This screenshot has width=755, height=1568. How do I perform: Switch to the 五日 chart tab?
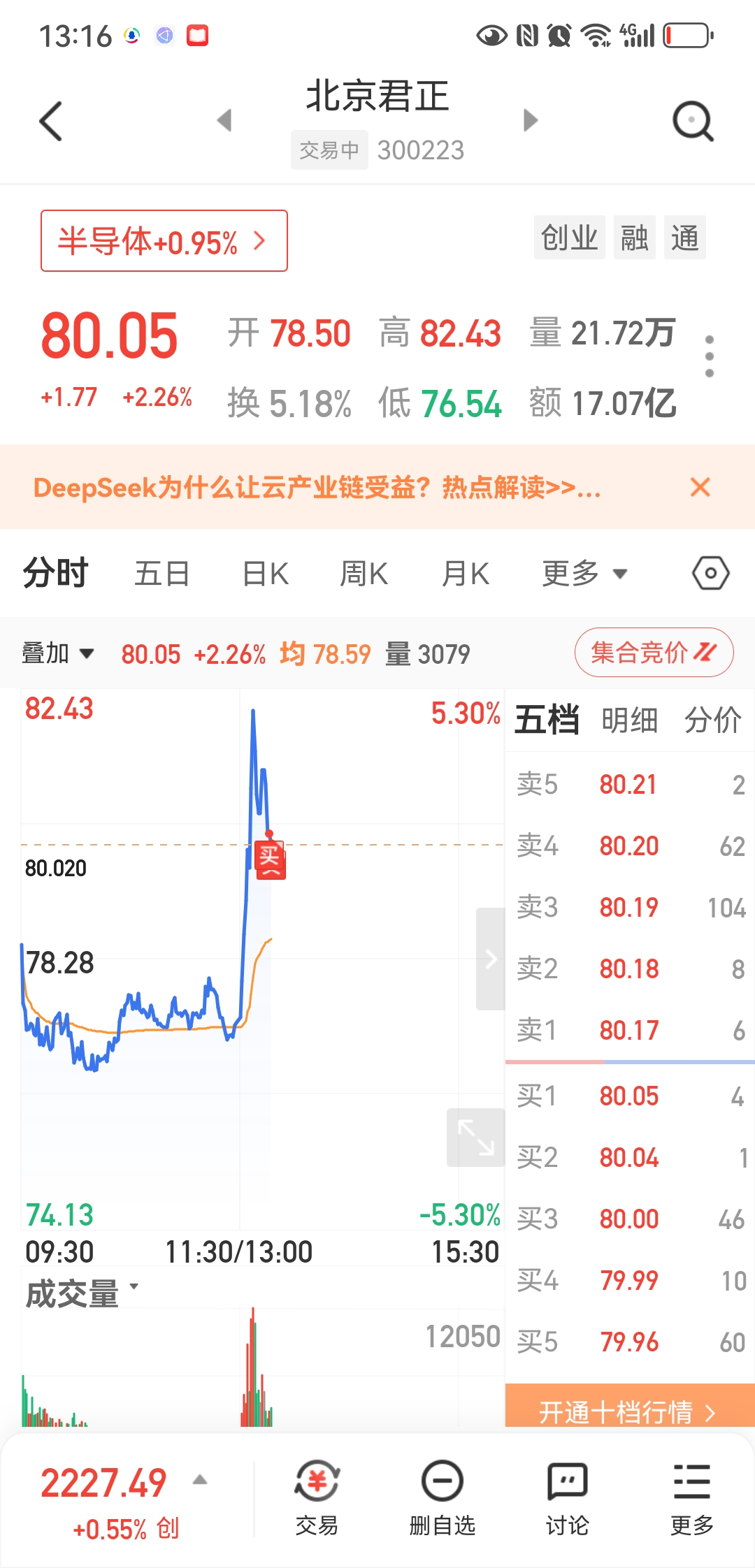coord(162,574)
